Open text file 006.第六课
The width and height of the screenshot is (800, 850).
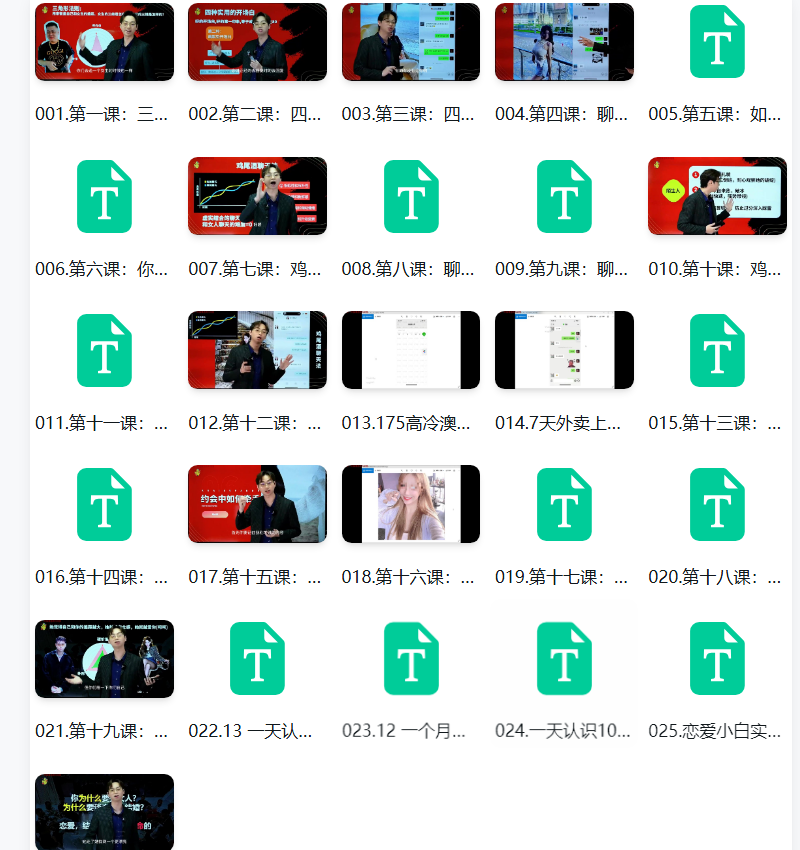click(x=104, y=196)
